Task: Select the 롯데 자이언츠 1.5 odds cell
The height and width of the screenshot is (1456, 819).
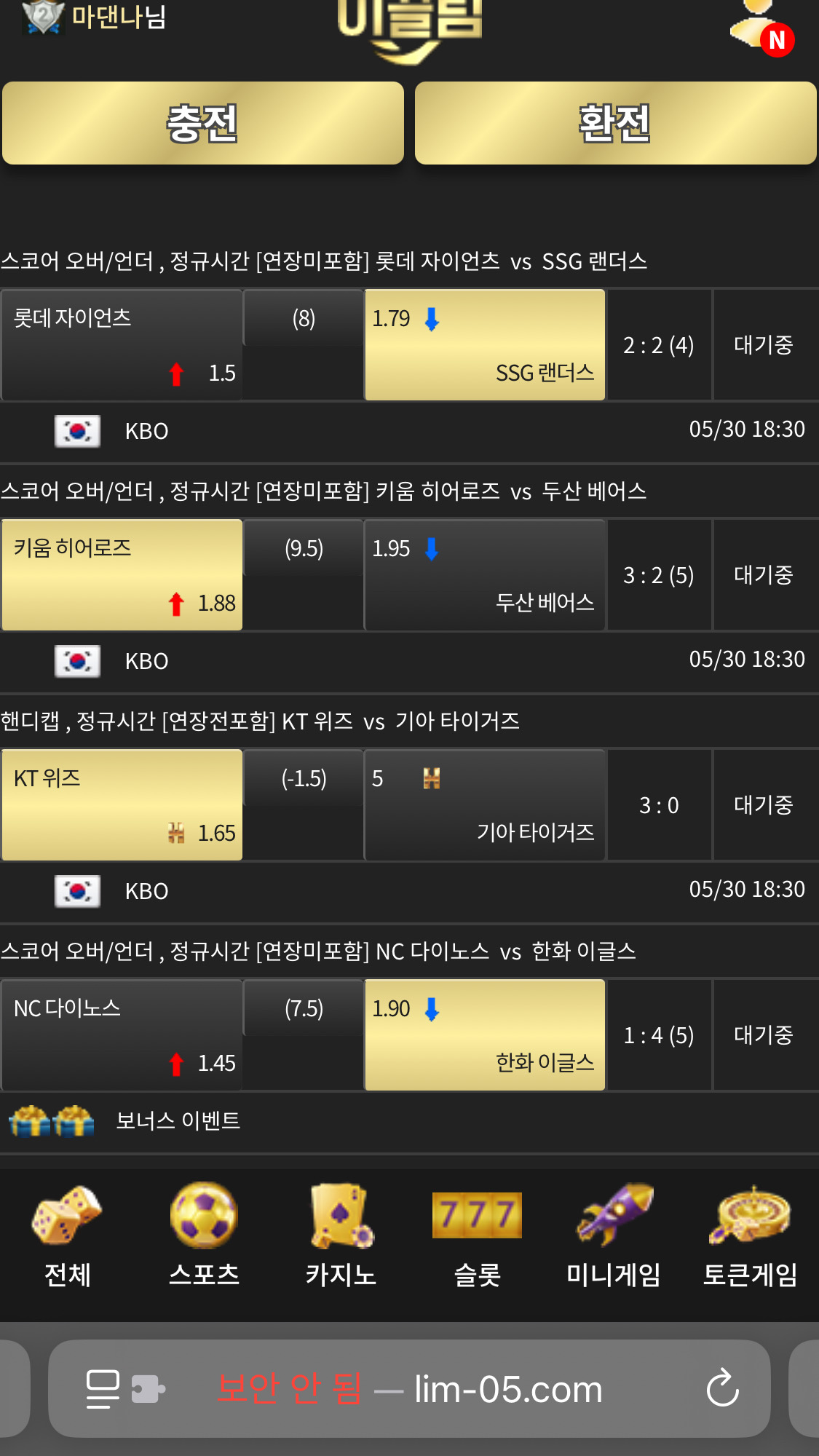Action: pos(122,345)
